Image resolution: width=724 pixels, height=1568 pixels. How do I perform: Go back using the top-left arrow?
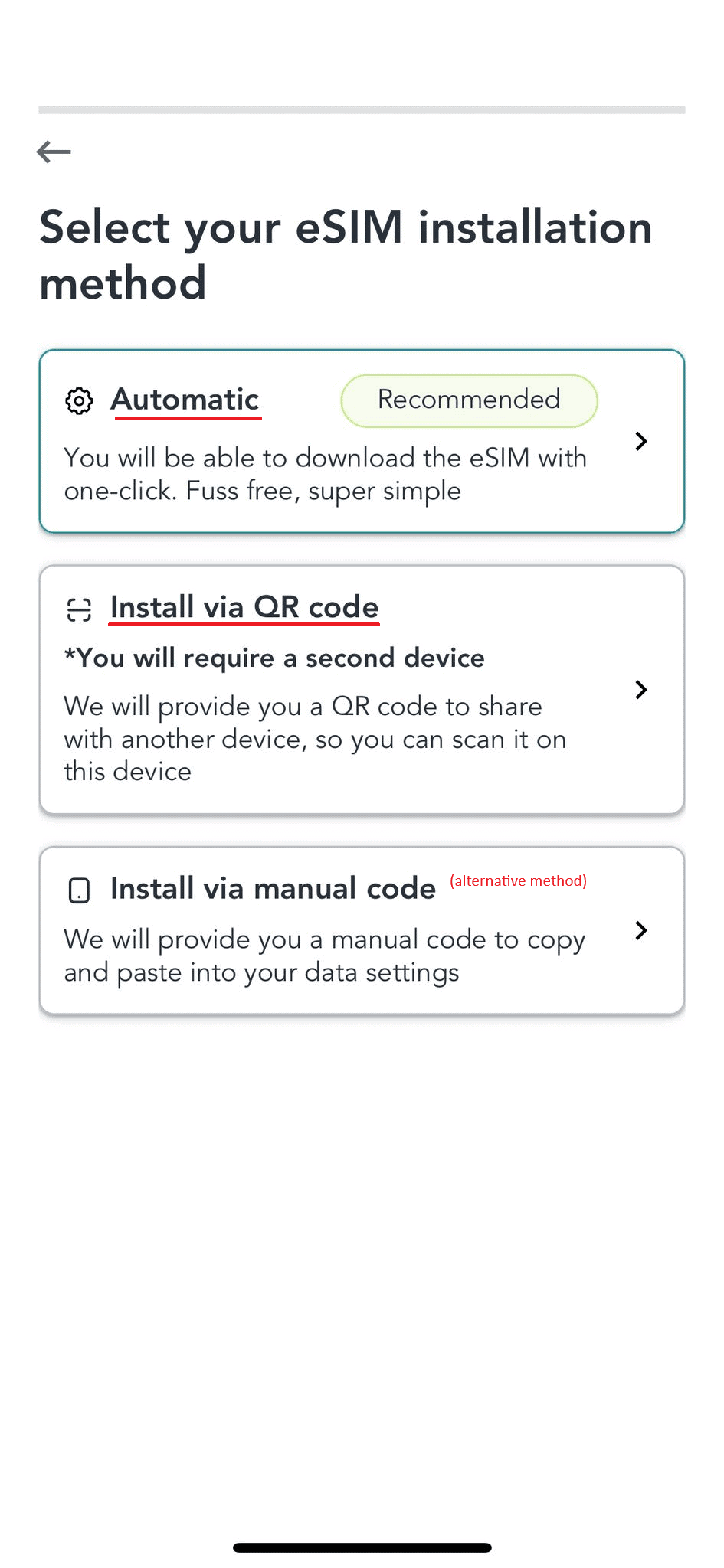coord(54,152)
